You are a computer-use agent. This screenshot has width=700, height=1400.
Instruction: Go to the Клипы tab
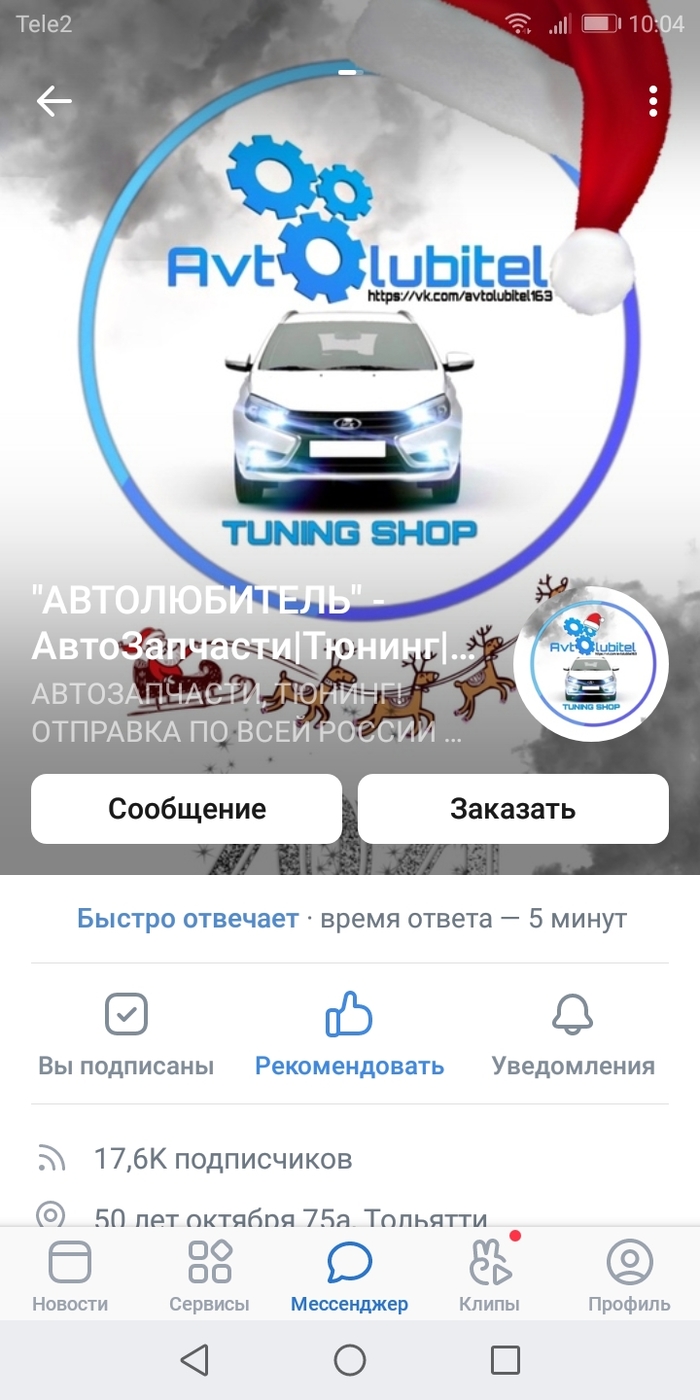pos(490,1275)
